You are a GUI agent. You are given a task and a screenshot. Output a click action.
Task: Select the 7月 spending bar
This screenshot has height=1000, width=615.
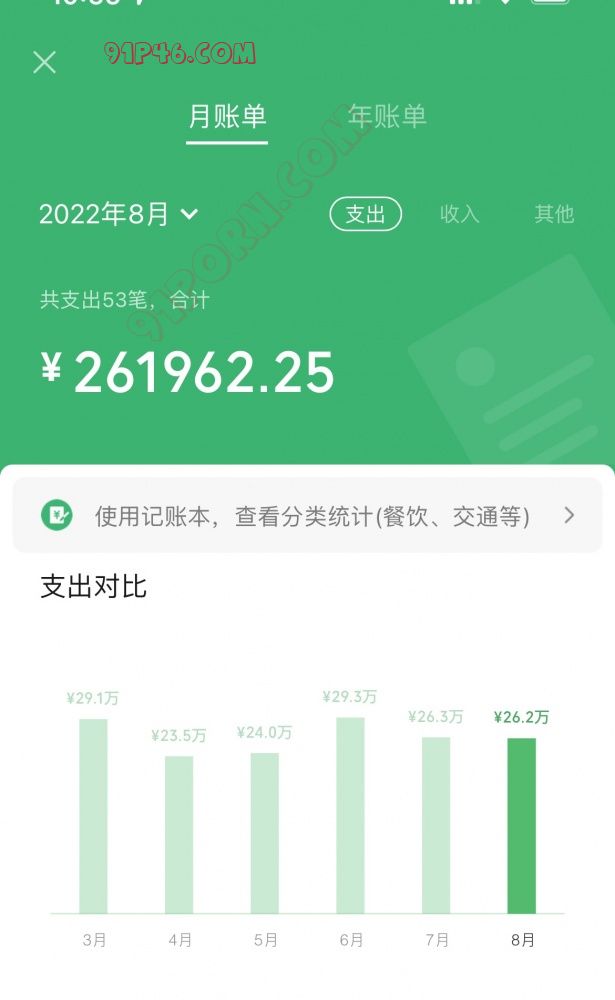pos(436,824)
